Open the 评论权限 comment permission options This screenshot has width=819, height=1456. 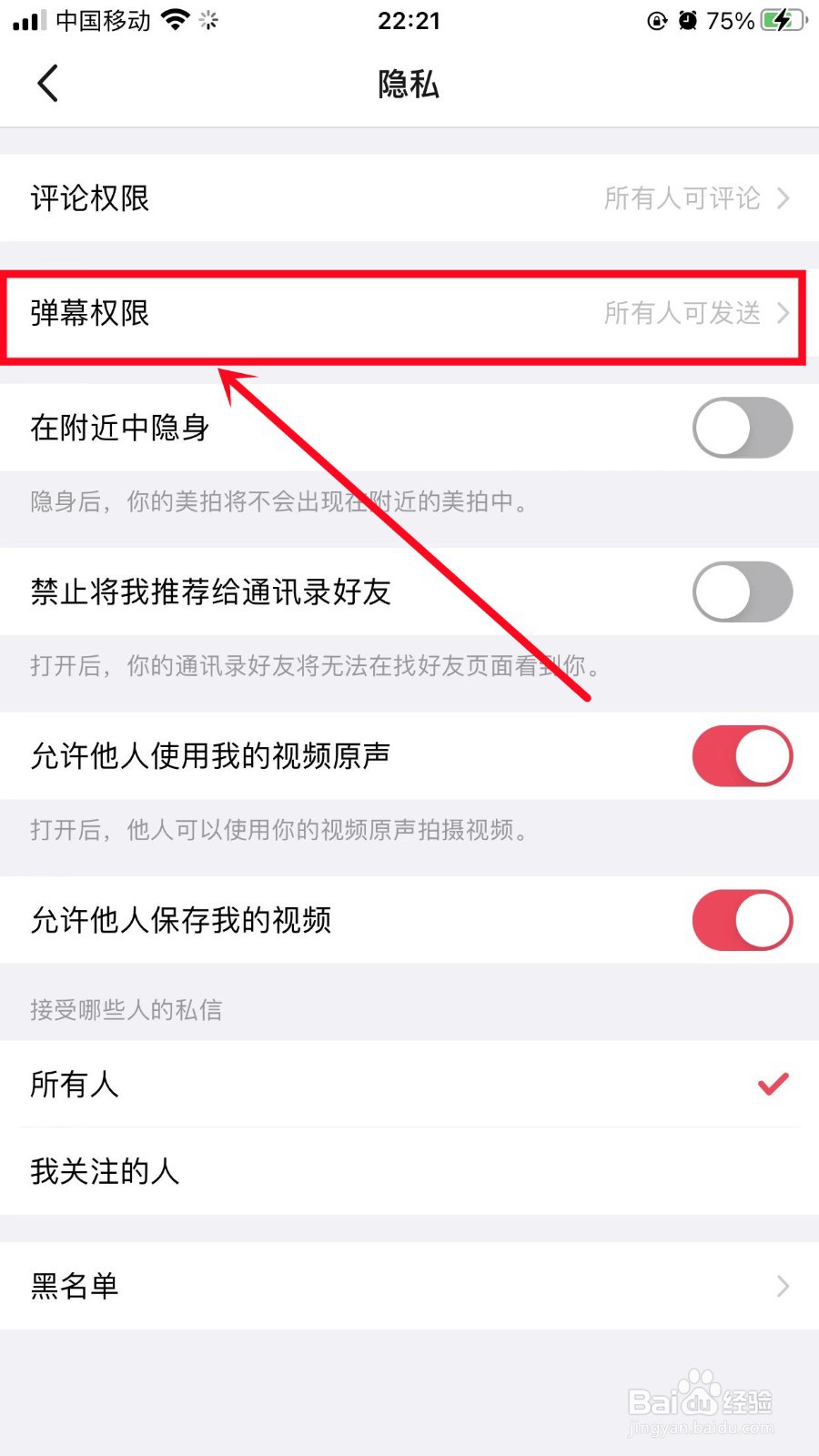point(409,198)
